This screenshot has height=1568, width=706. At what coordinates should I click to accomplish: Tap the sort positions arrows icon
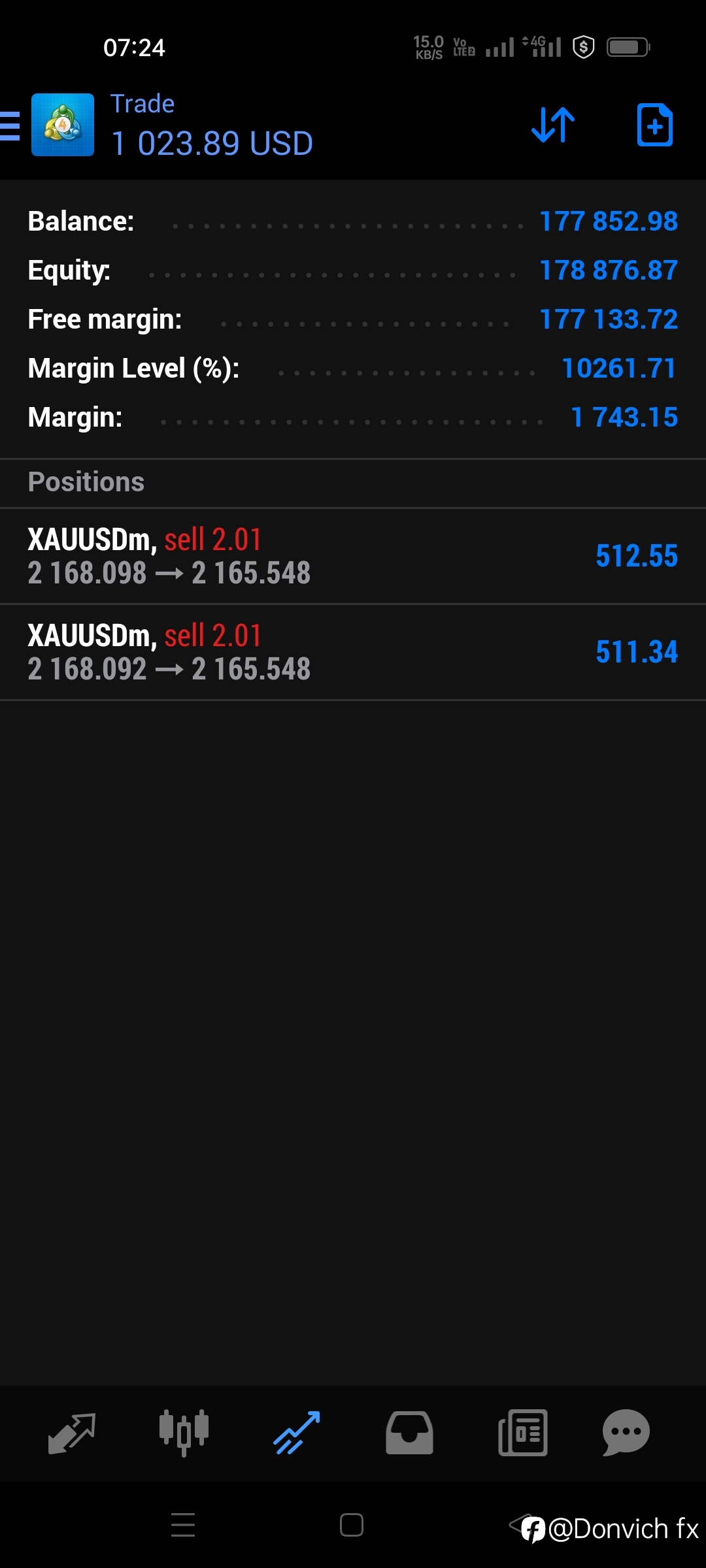coord(553,124)
